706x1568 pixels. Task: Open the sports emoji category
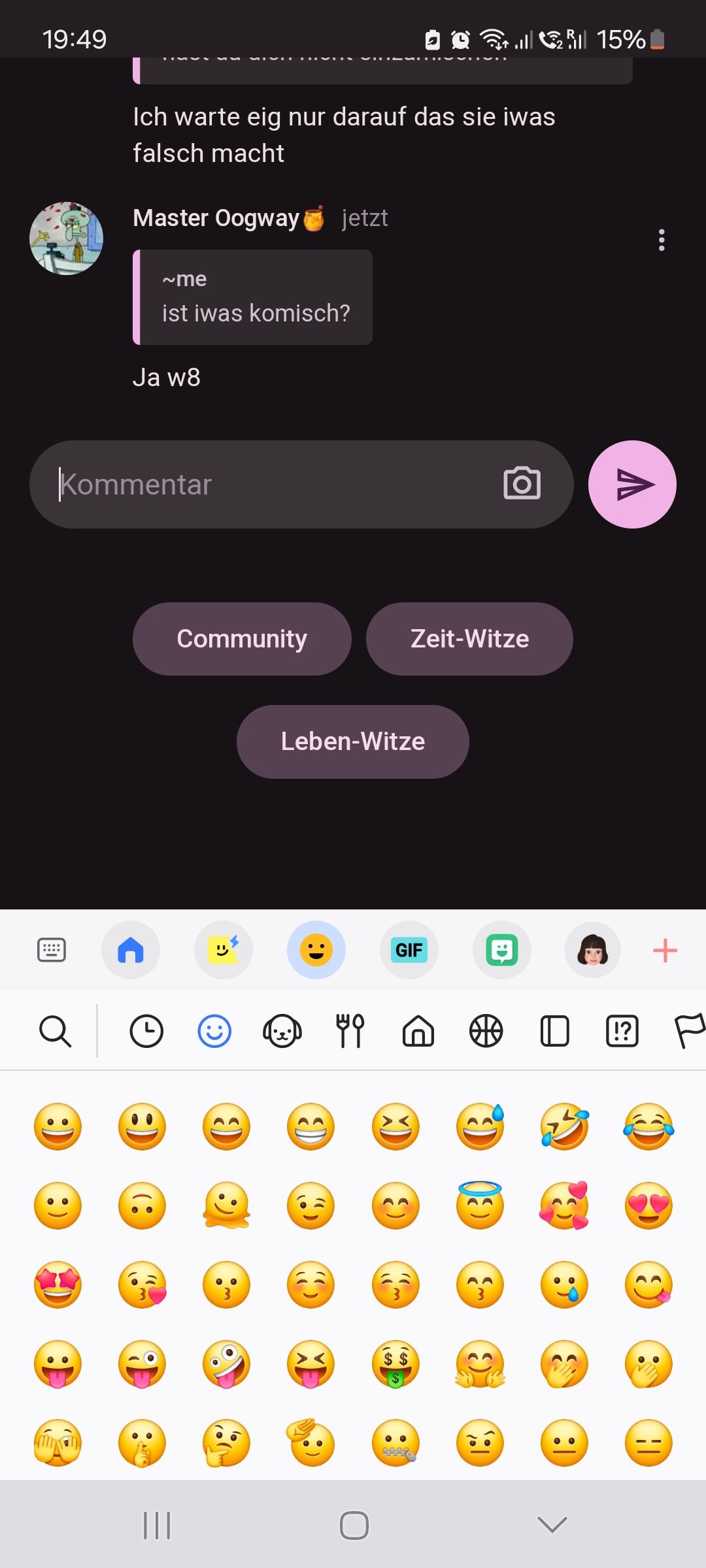(486, 1032)
